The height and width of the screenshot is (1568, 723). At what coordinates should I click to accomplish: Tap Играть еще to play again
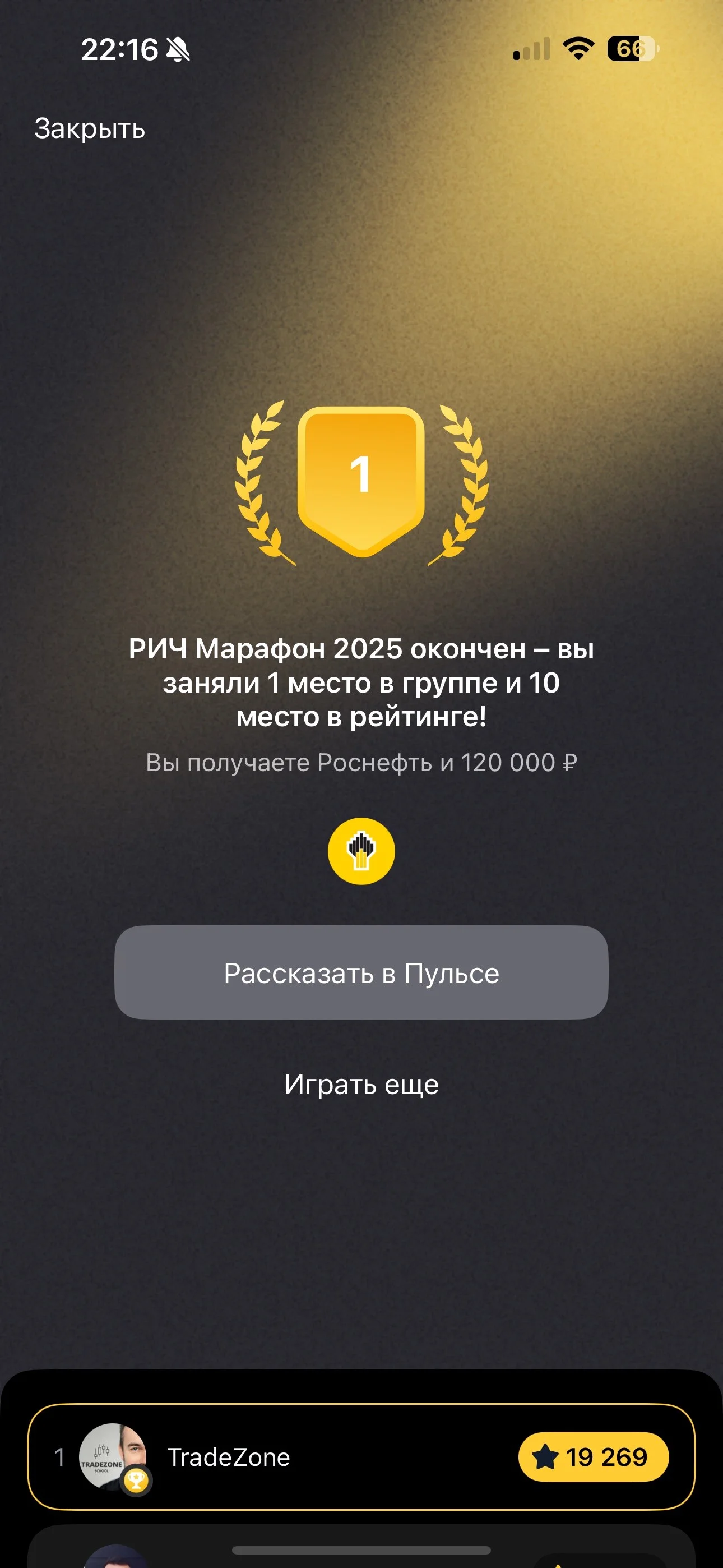point(361,1084)
